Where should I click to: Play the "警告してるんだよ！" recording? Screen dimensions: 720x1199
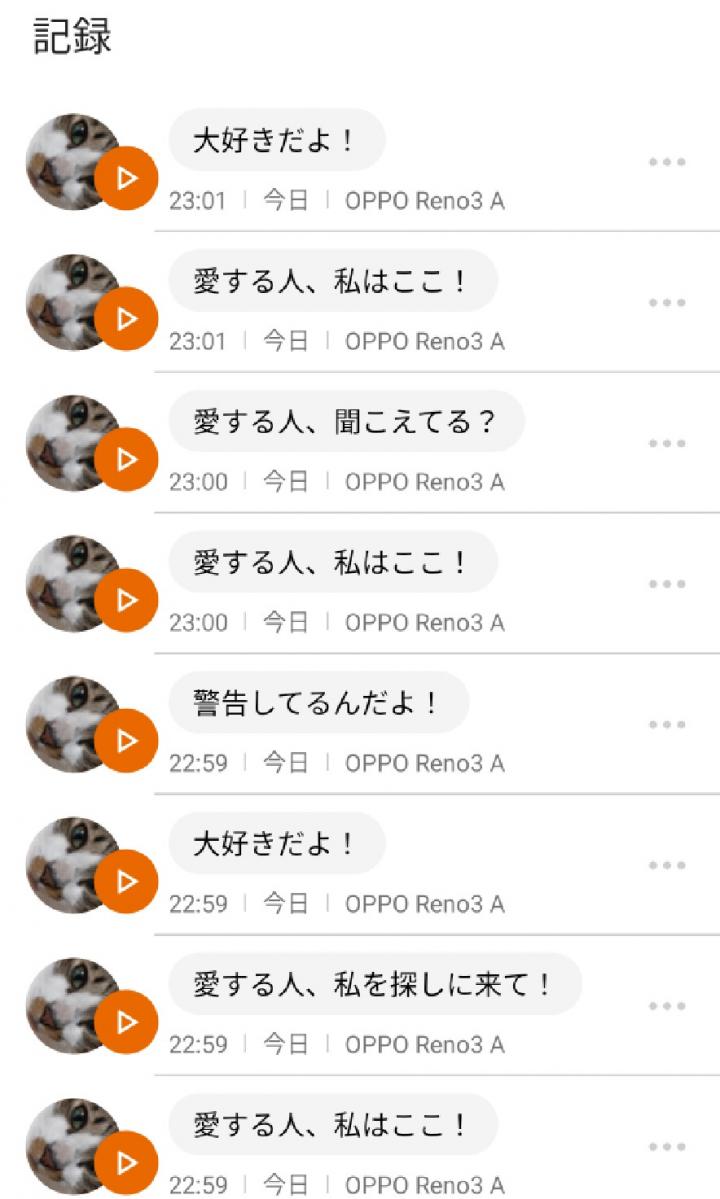tap(126, 741)
